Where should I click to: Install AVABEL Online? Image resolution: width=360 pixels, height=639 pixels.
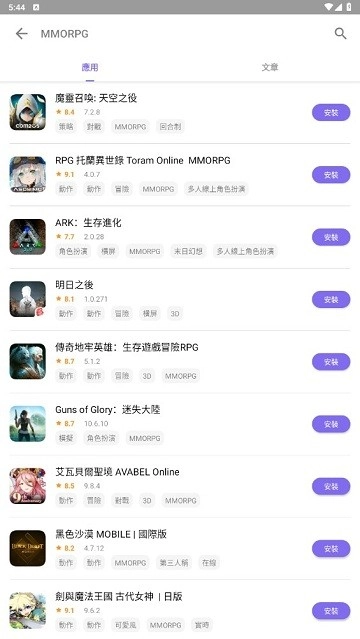pyautogui.click(x=331, y=487)
